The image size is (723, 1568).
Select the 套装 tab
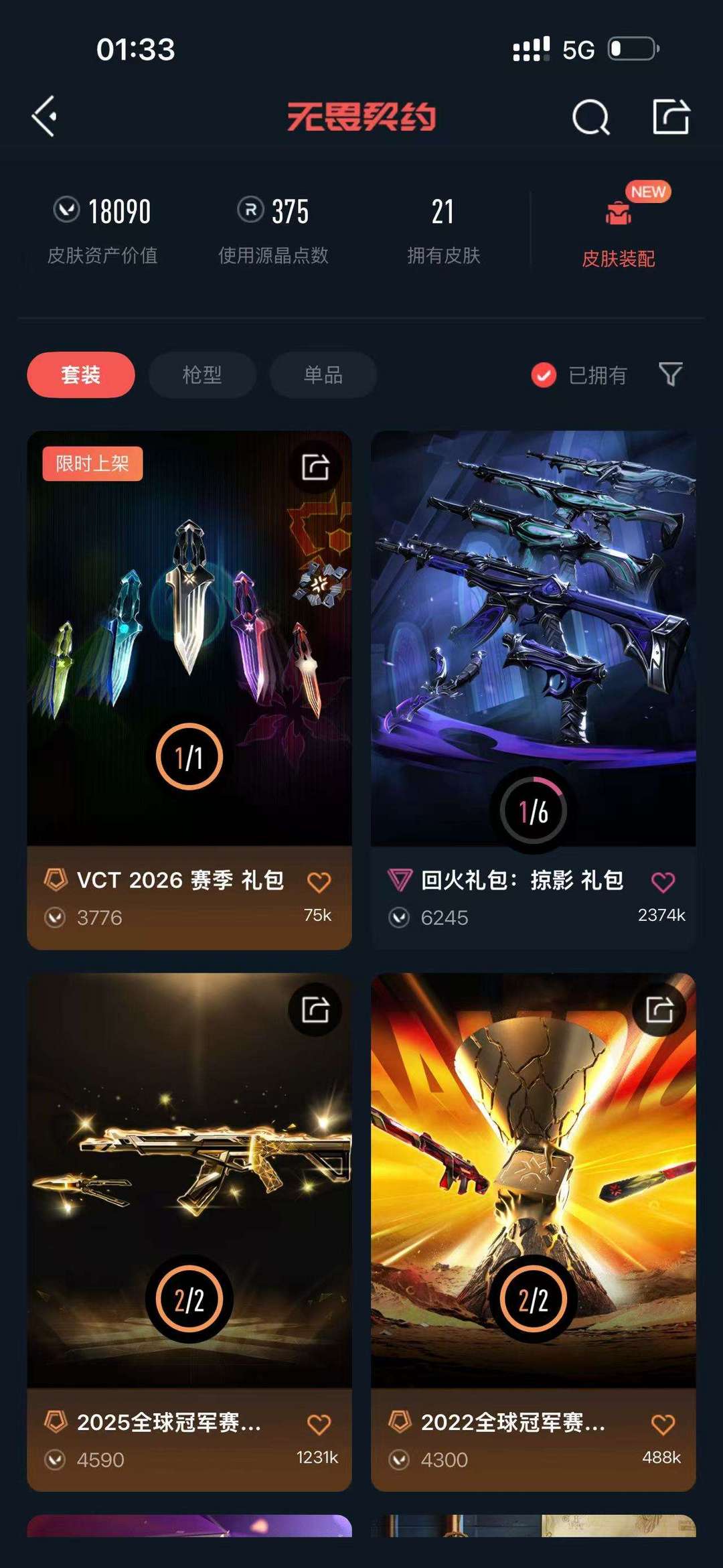pos(80,376)
